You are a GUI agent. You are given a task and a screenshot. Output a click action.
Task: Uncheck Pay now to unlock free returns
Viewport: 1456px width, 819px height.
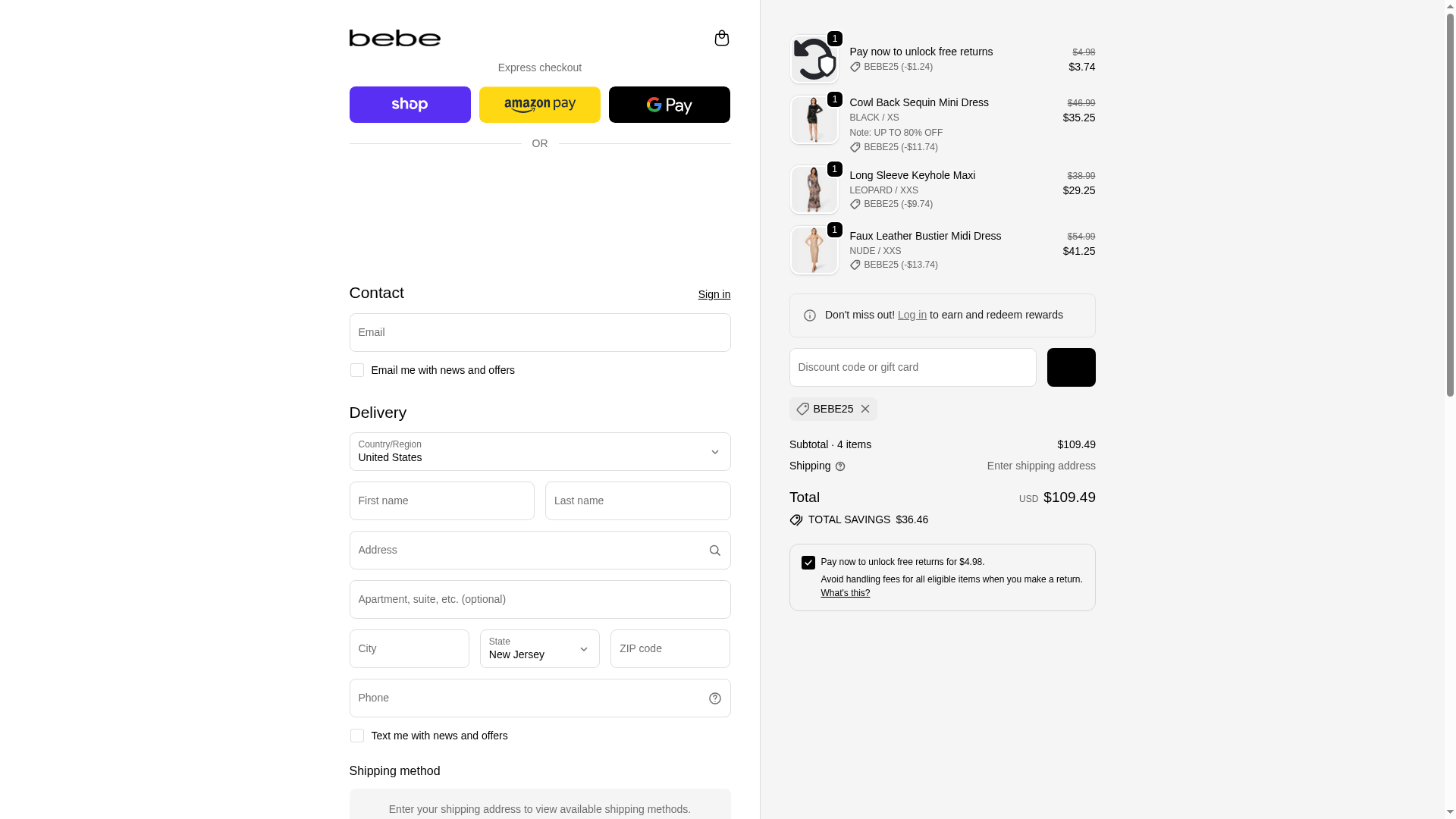coord(808,563)
